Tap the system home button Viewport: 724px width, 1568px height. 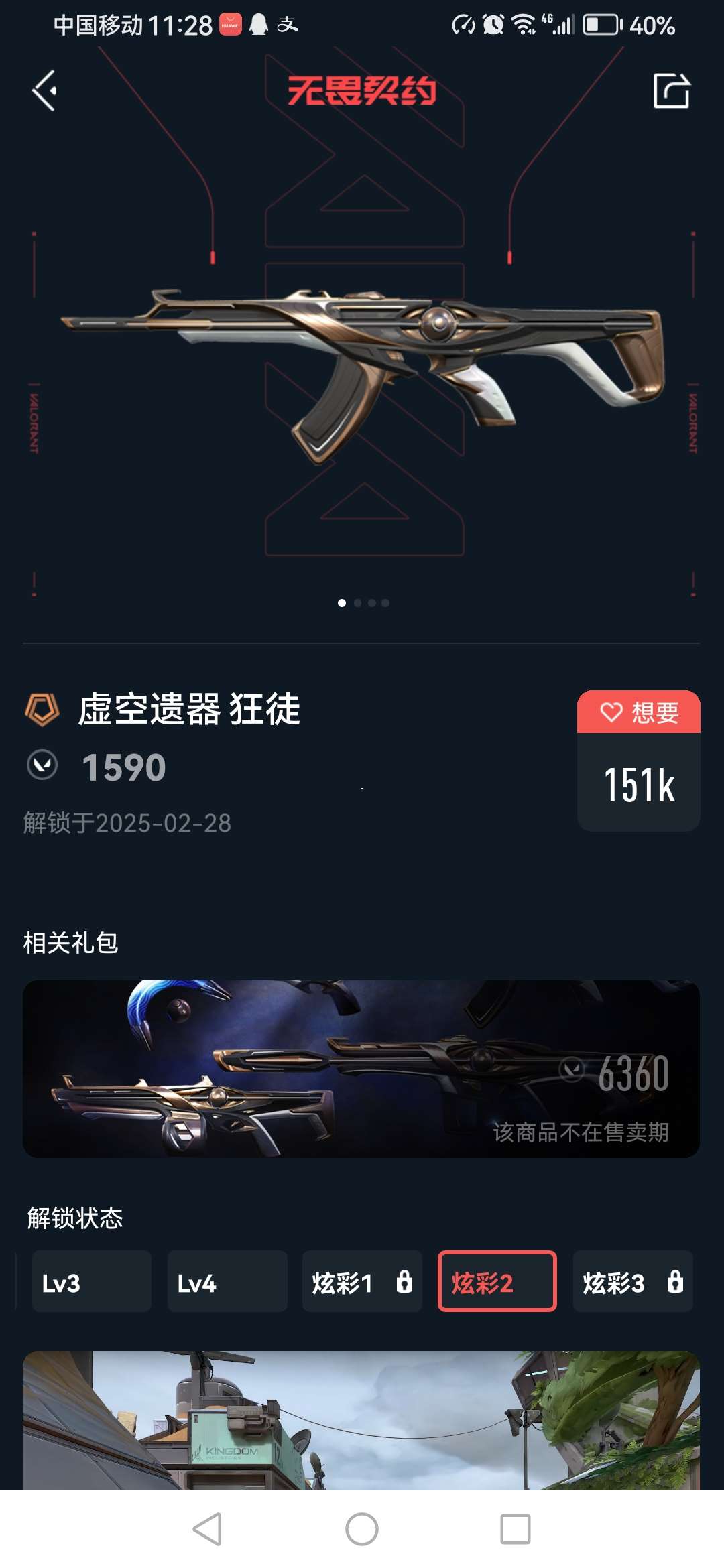(362, 1529)
